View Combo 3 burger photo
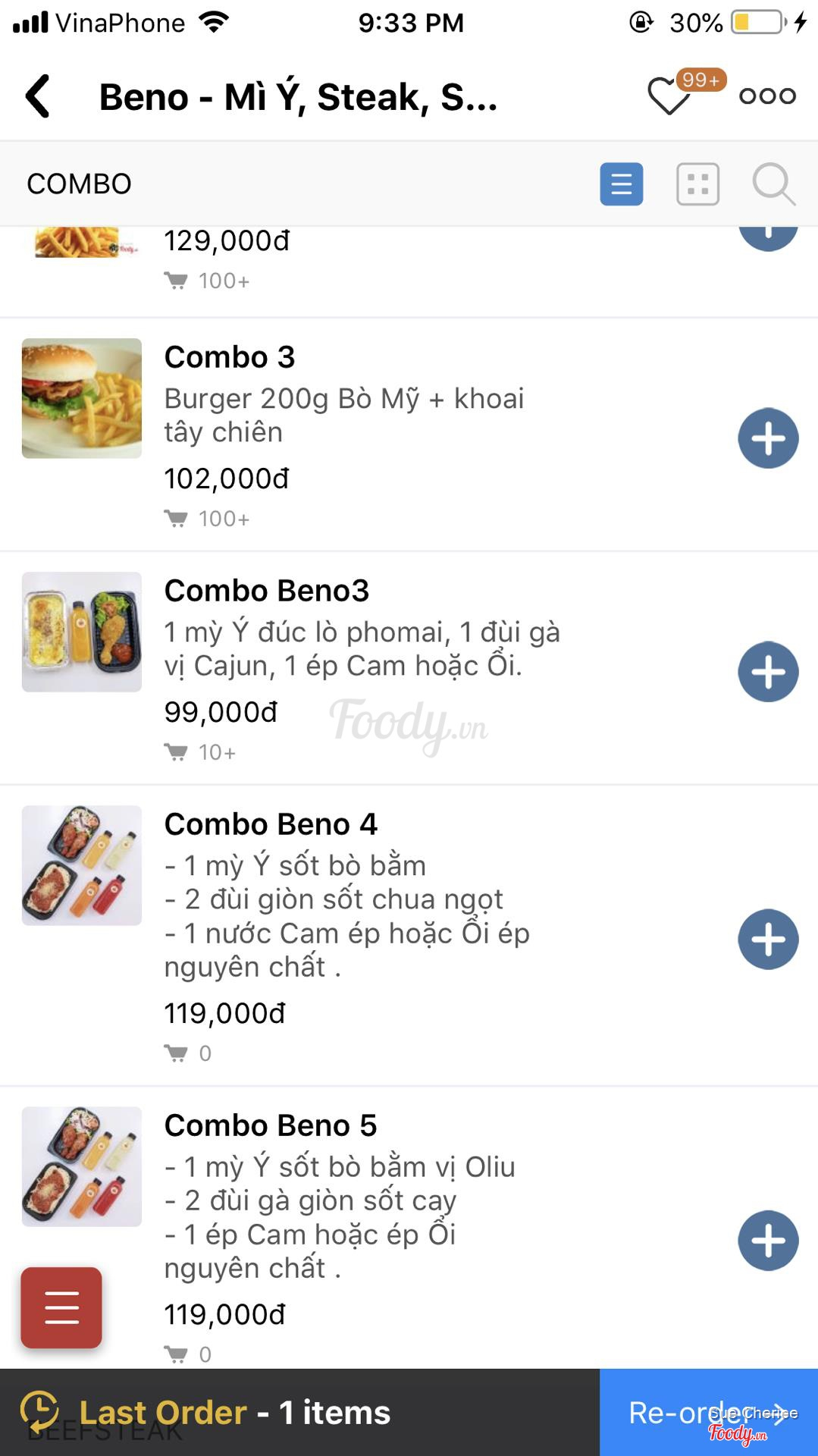818x1456 pixels. [82, 399]
